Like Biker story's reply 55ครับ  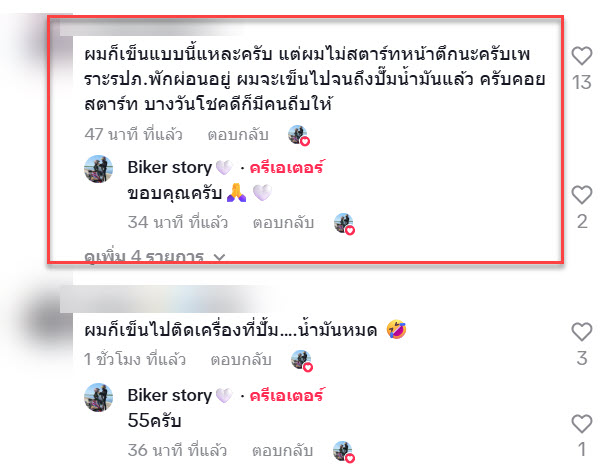tap(581, 423)
